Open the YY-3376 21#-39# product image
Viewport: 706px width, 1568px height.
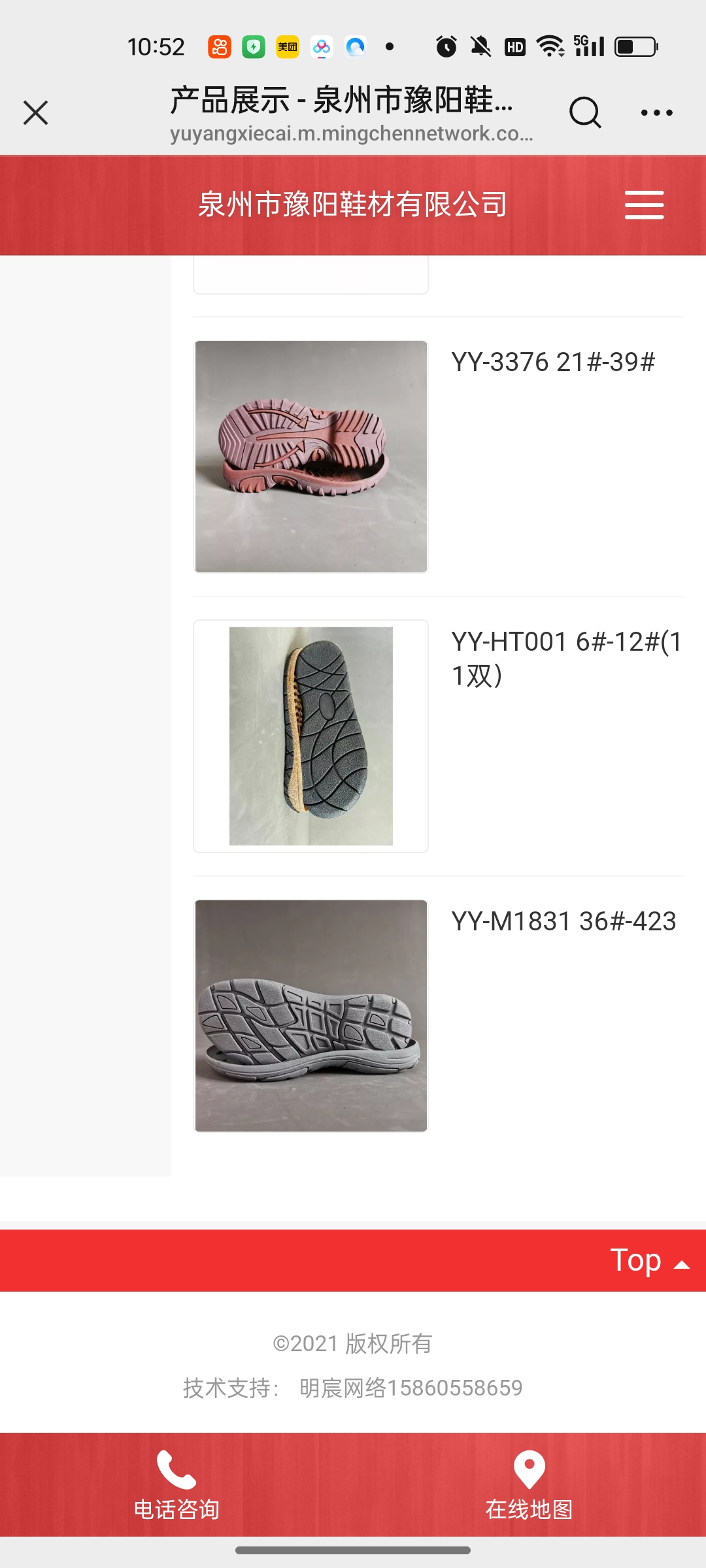[x=311, y=457]
